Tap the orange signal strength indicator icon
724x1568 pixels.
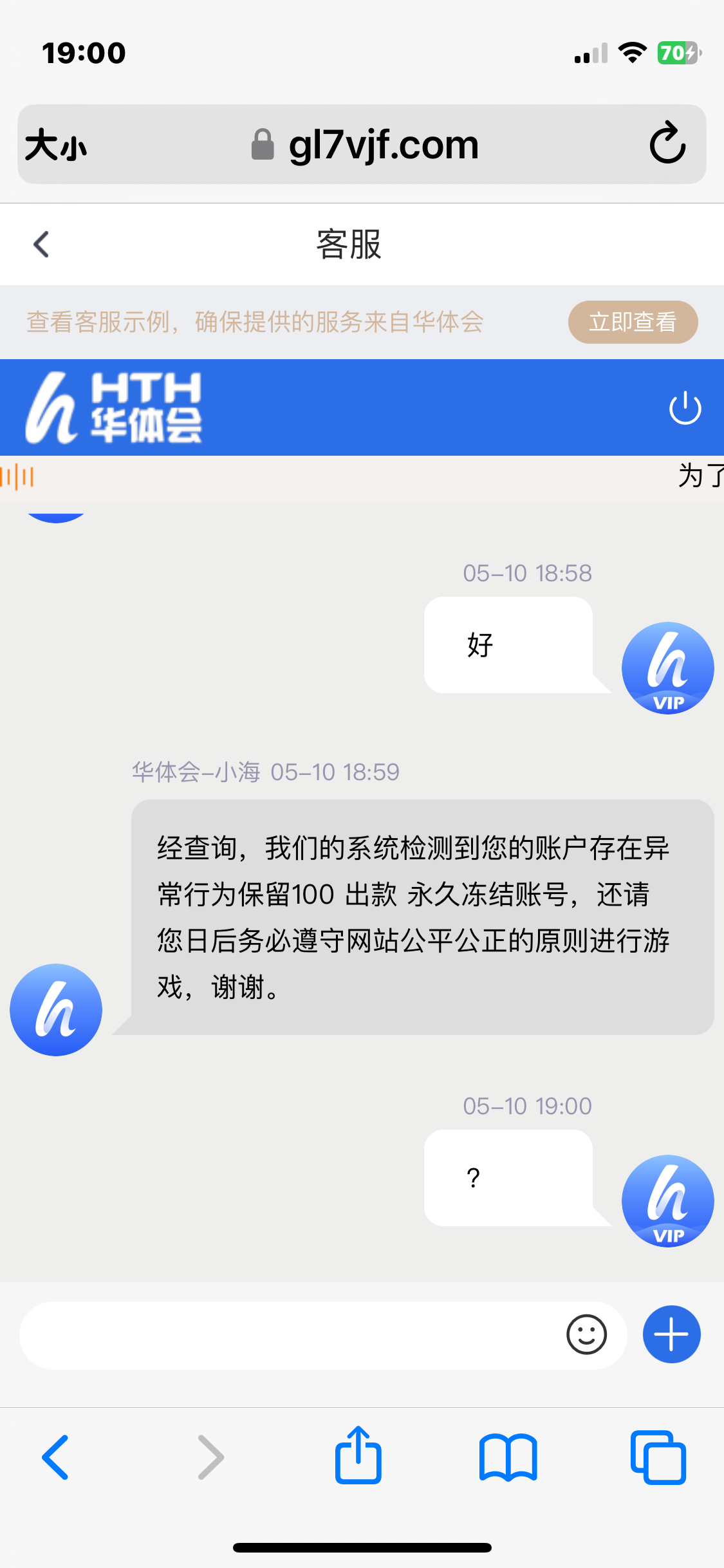(17, 477)
